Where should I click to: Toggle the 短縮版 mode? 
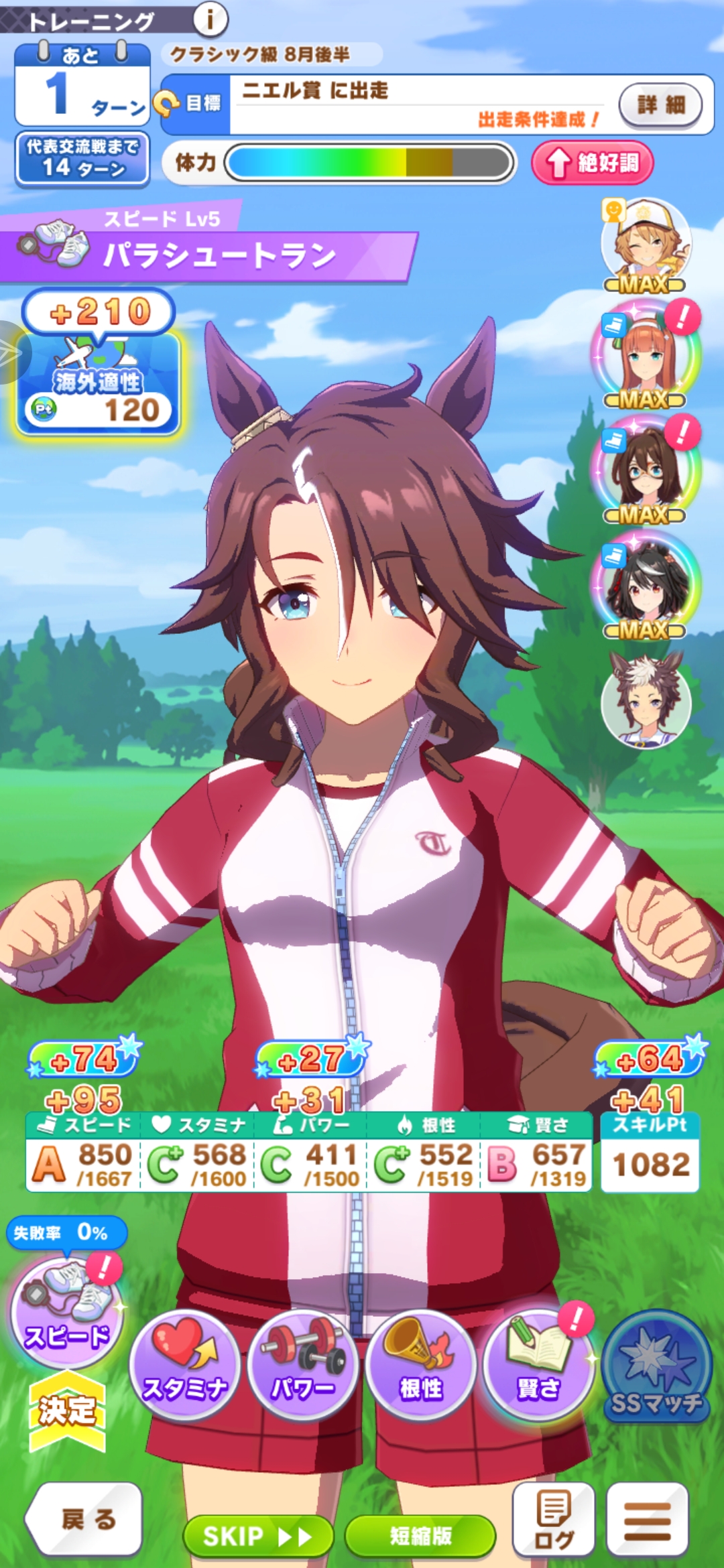[x=420, y=1536]
